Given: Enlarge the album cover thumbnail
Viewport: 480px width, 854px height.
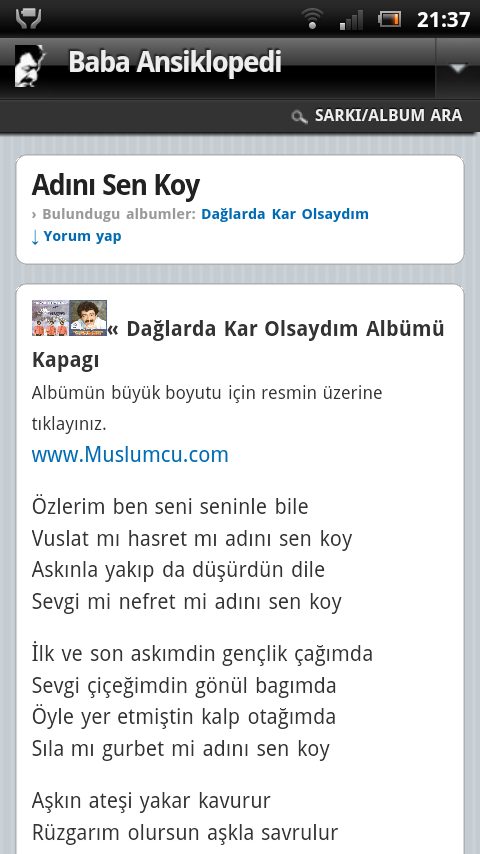Looking at the screenshot, I should 69,318.
